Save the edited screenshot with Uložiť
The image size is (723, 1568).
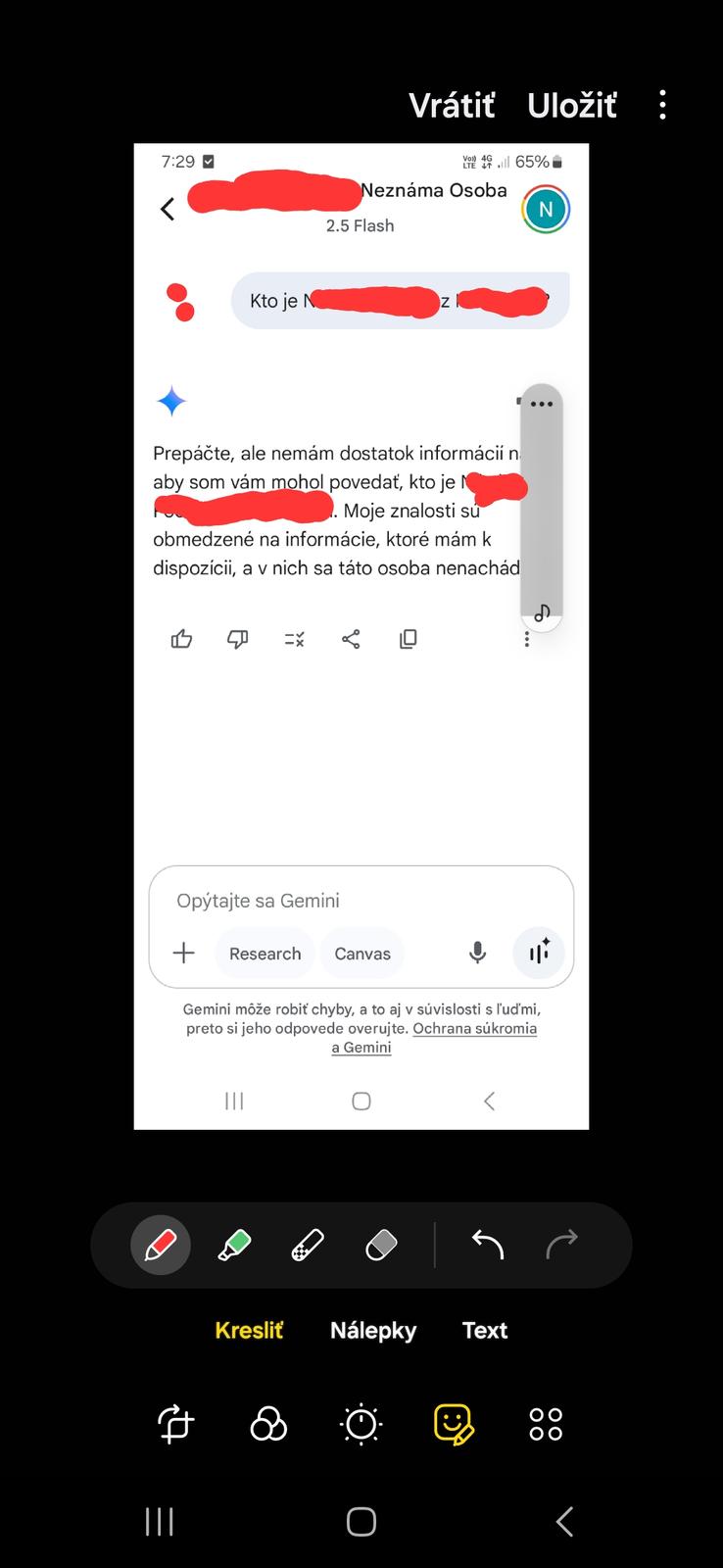(x=572, y=105)
